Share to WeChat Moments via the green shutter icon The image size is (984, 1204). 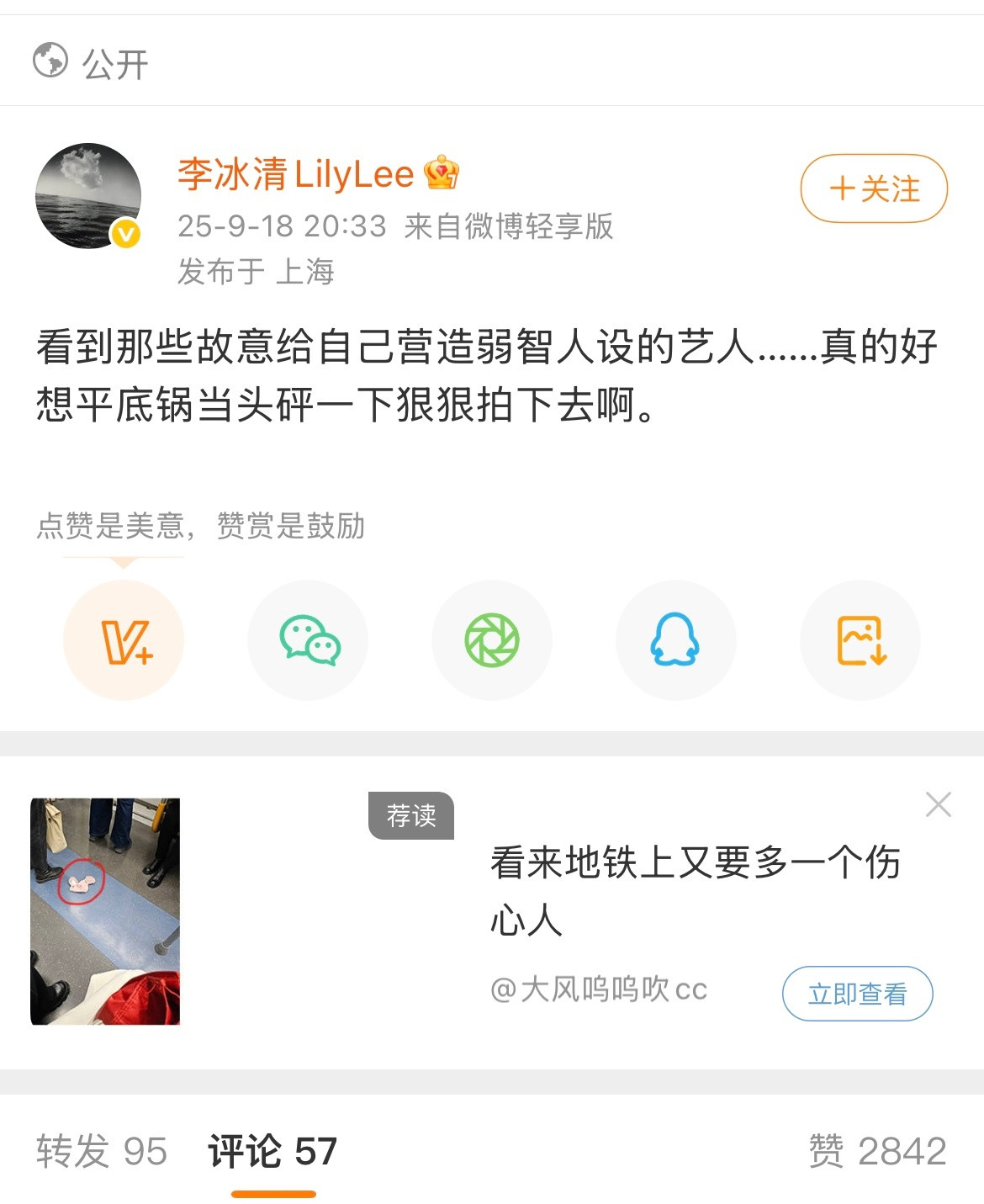click(x=492, y=640)
